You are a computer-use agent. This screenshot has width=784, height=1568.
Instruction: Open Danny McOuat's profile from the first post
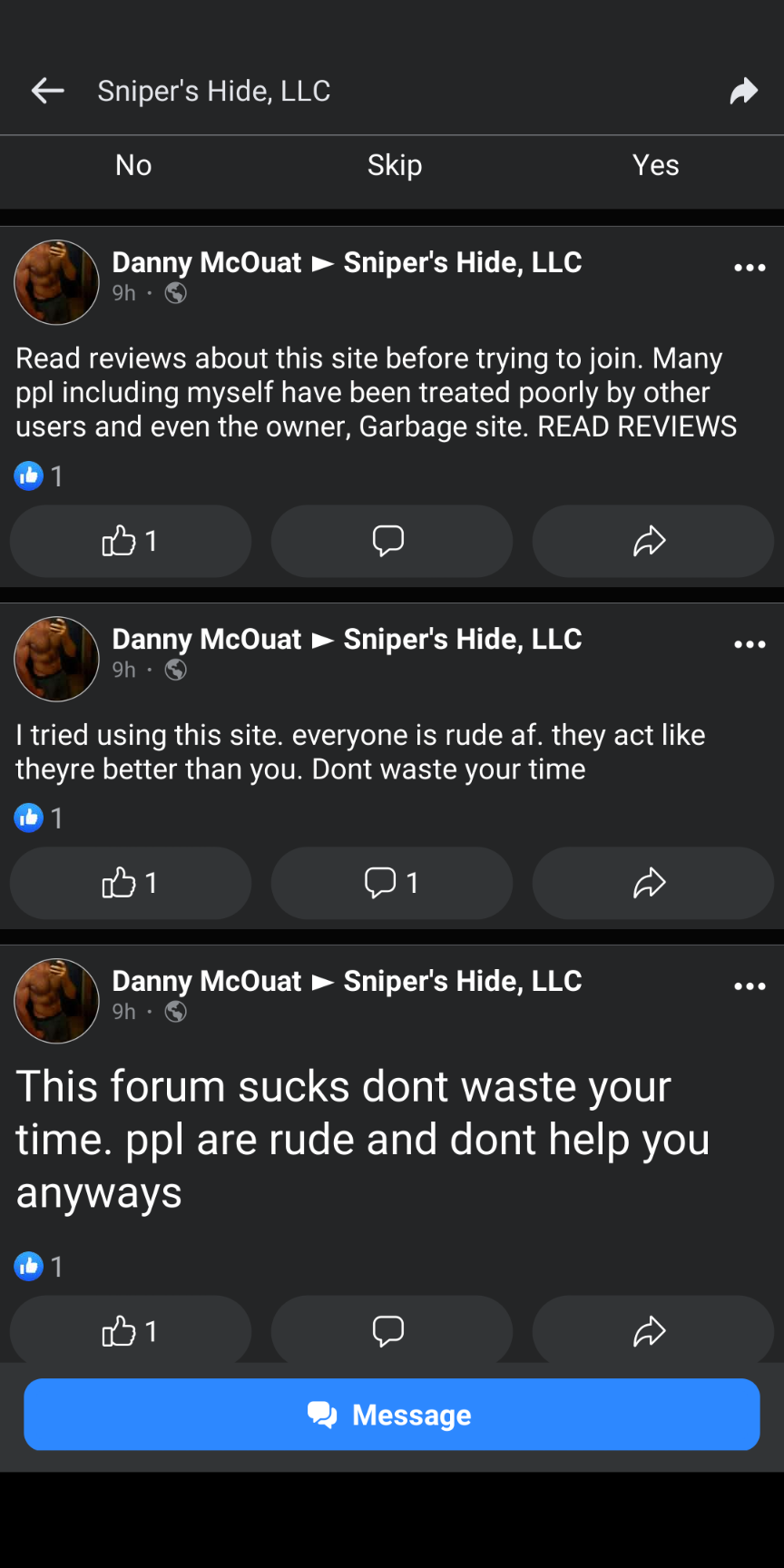[x=206, y=263]
